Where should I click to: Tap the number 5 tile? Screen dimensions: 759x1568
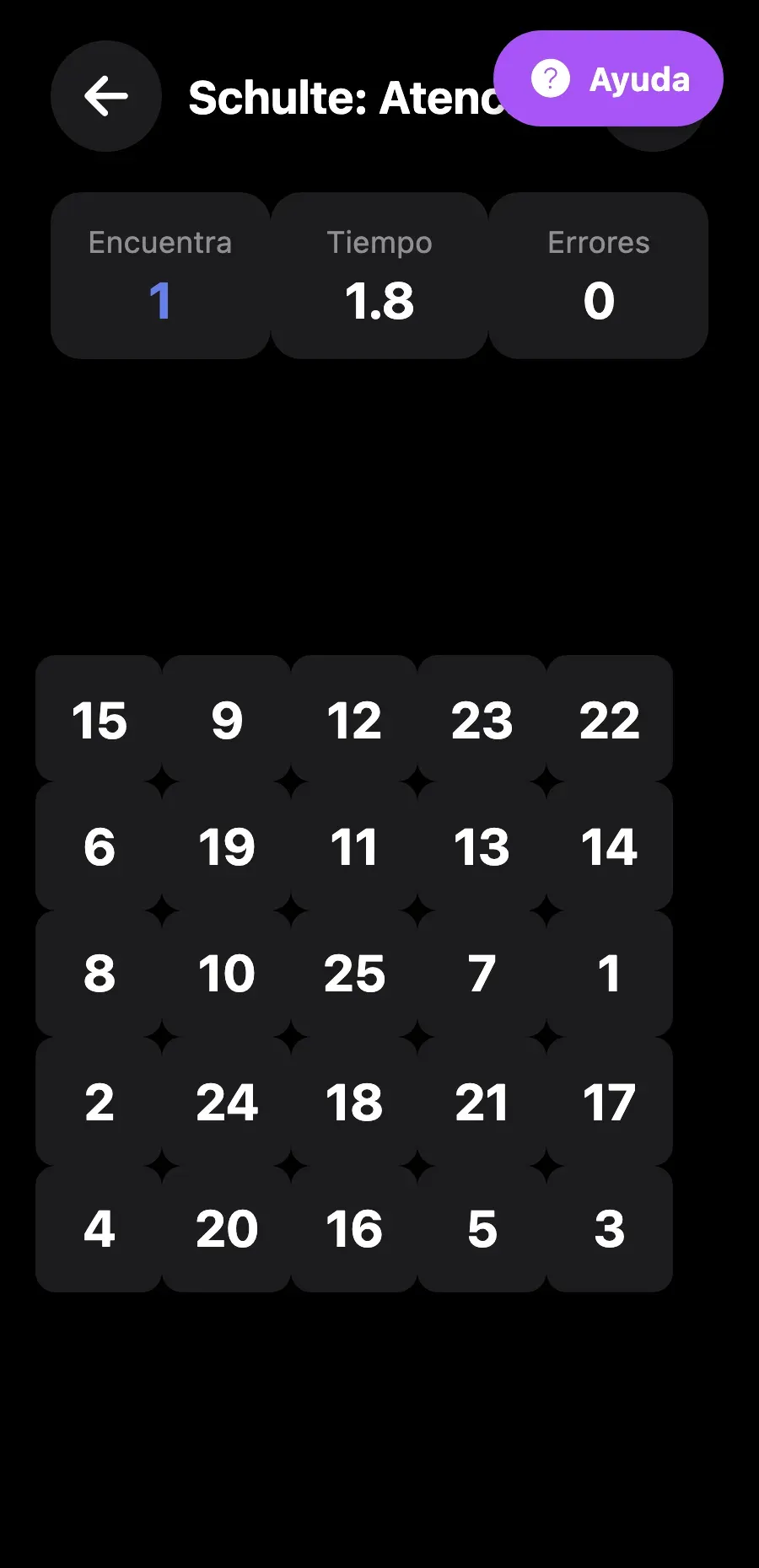tap(482, 1229)
